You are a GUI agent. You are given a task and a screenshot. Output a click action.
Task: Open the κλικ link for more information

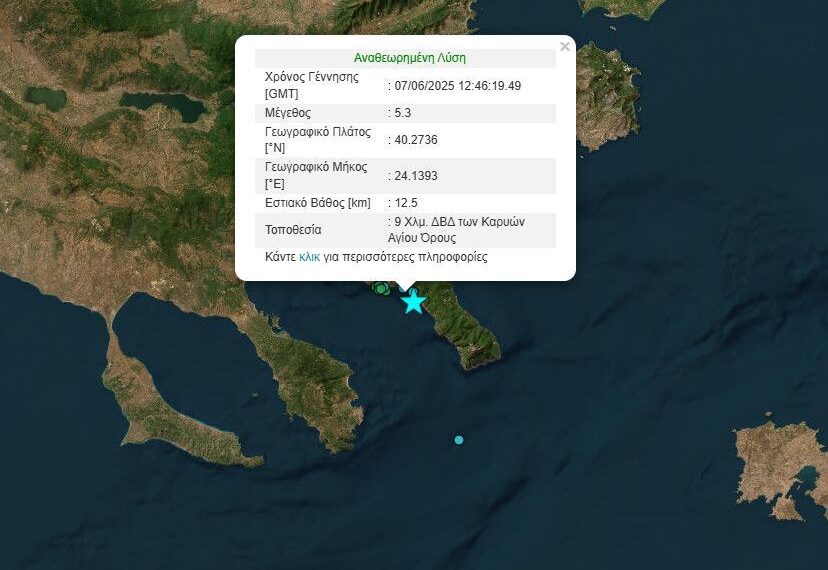pos(309,257)
